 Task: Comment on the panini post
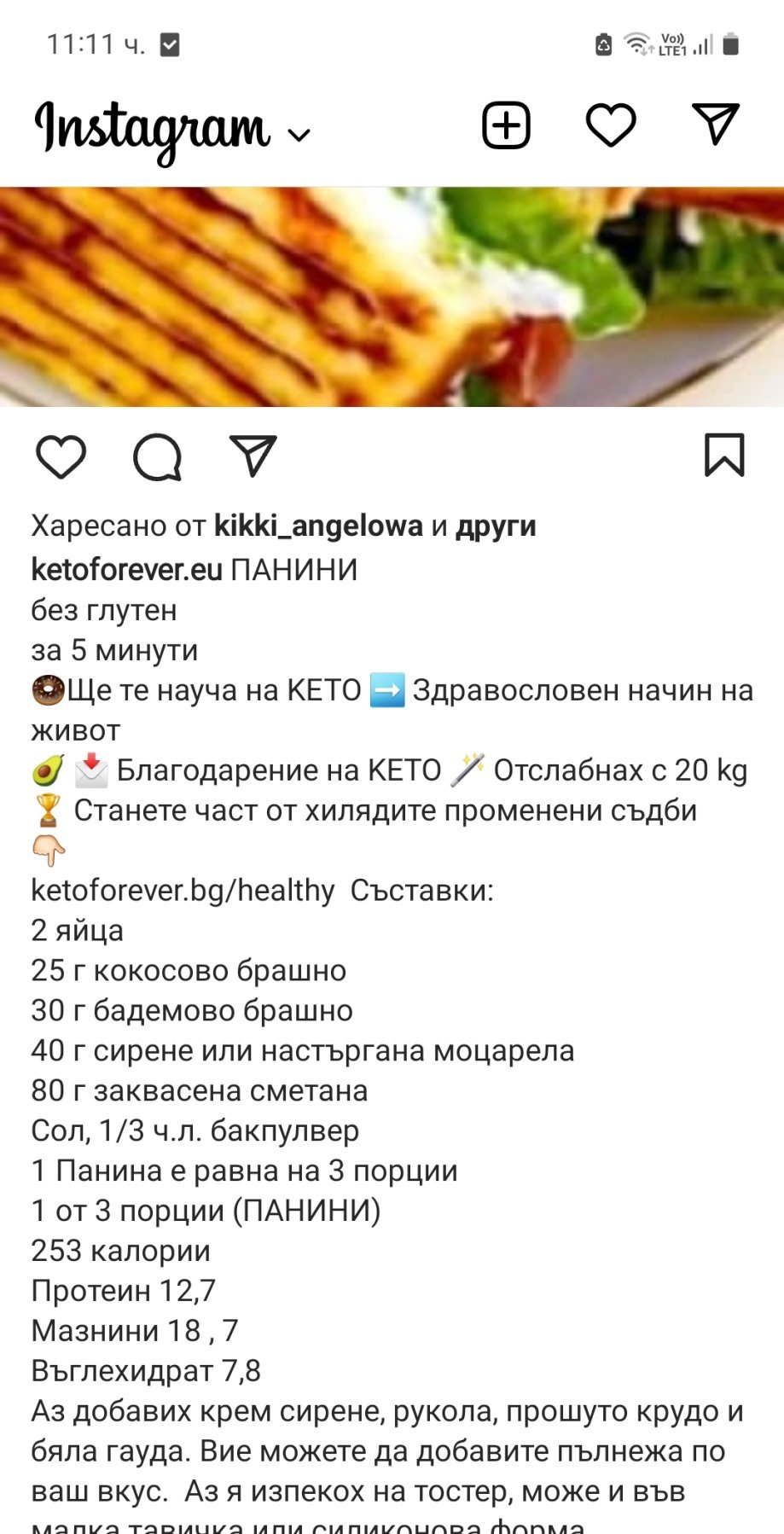158,456
